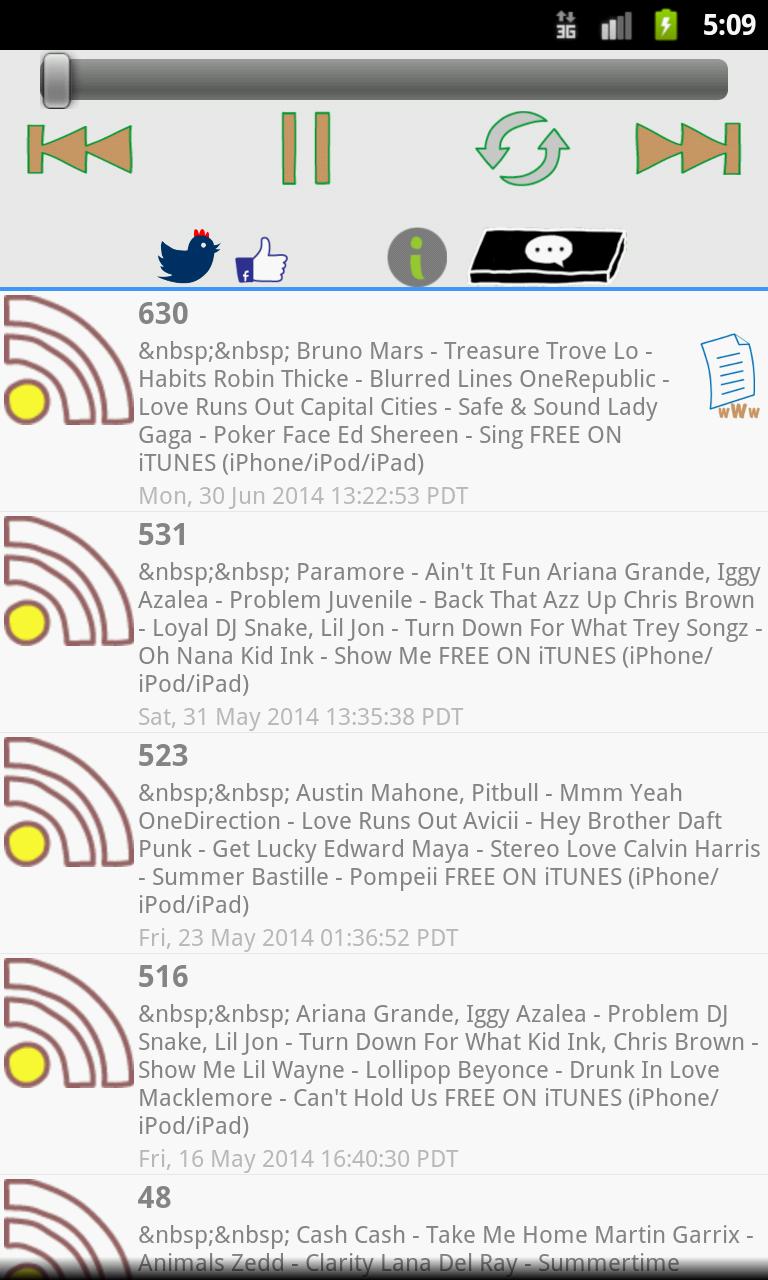Choose episode 48 with Cash Cash
Image resolution: width=768 pixels, height=1280 pixels.
(400, 1230)
